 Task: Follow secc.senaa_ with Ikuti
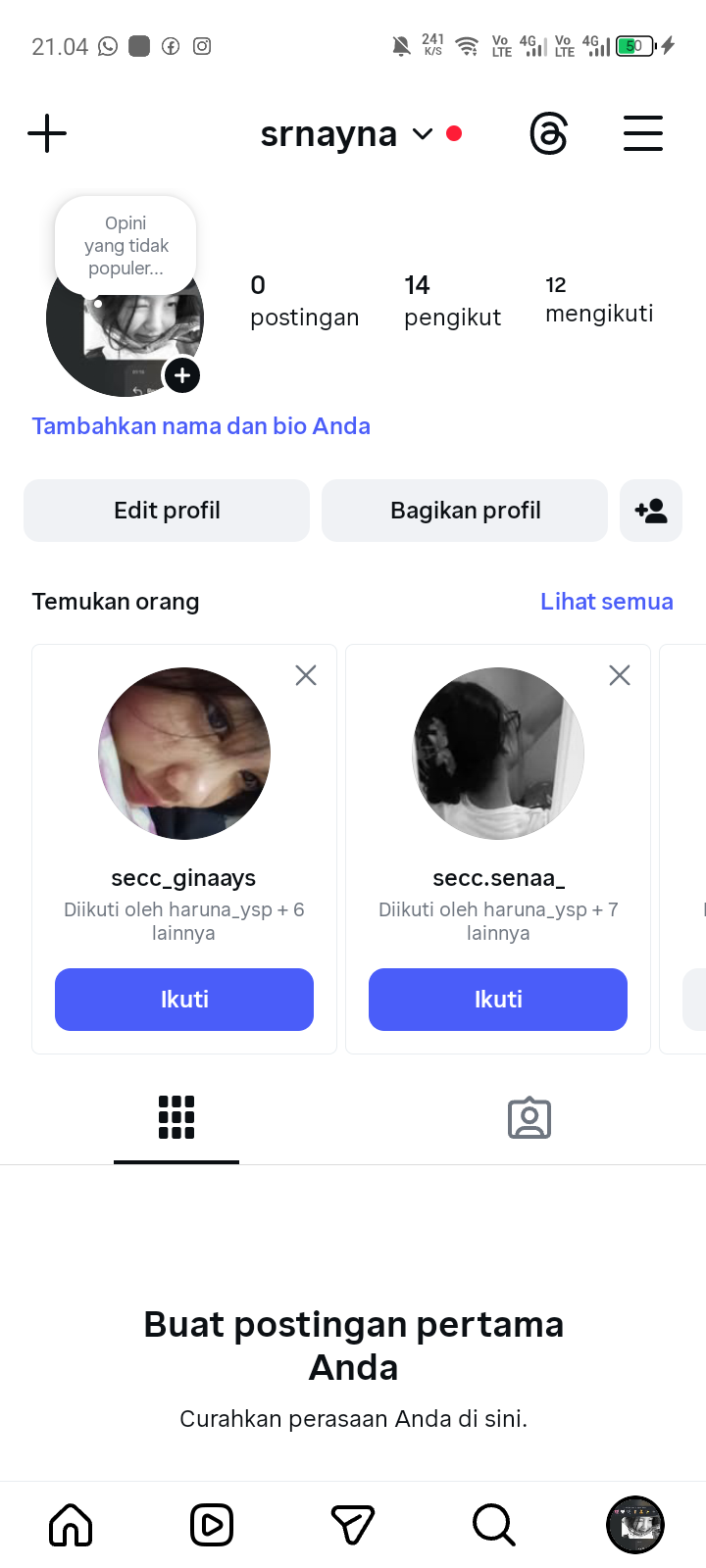[498, 1000]
